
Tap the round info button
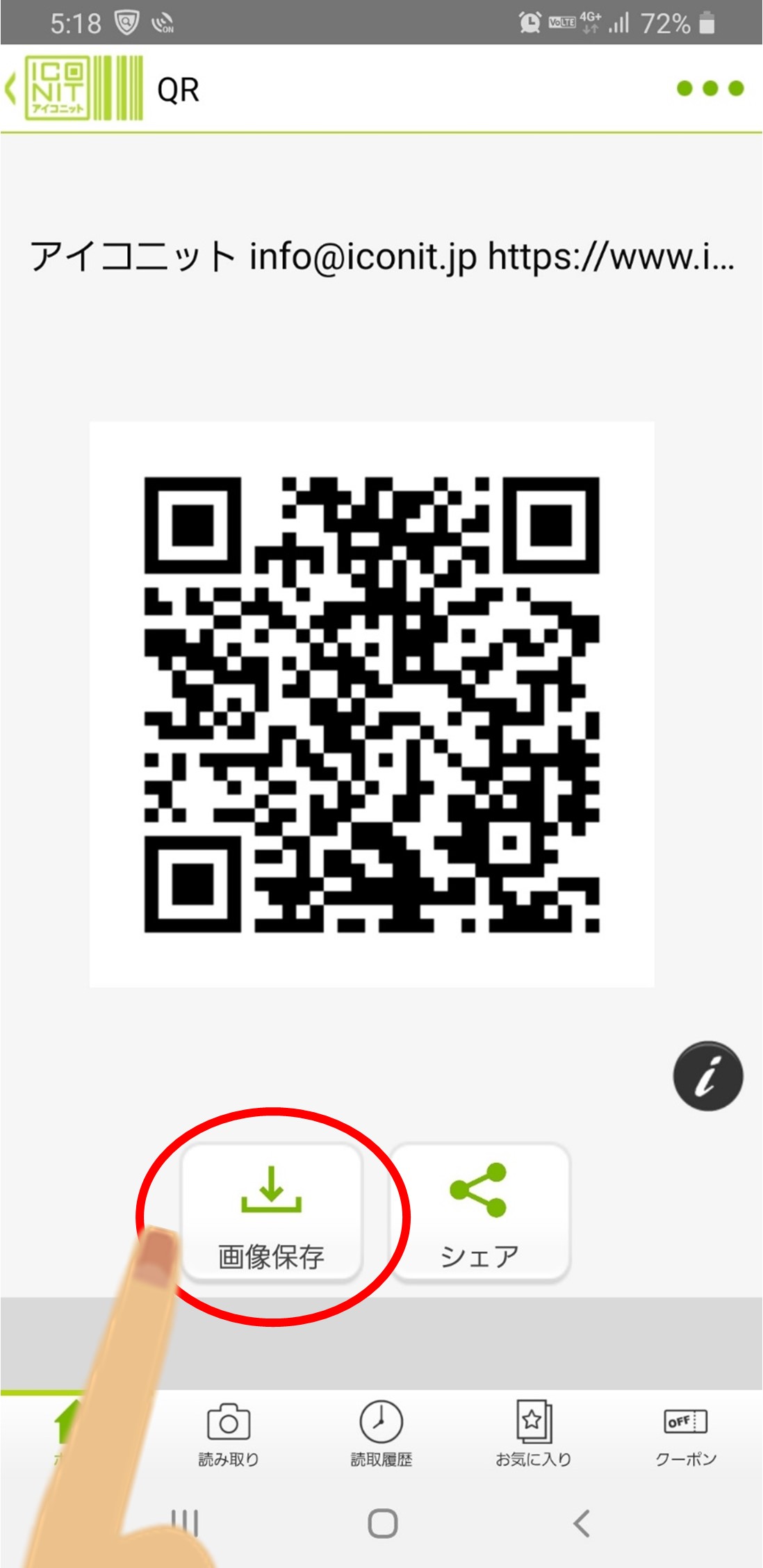pyautogui.click(x=707, y=1076)
